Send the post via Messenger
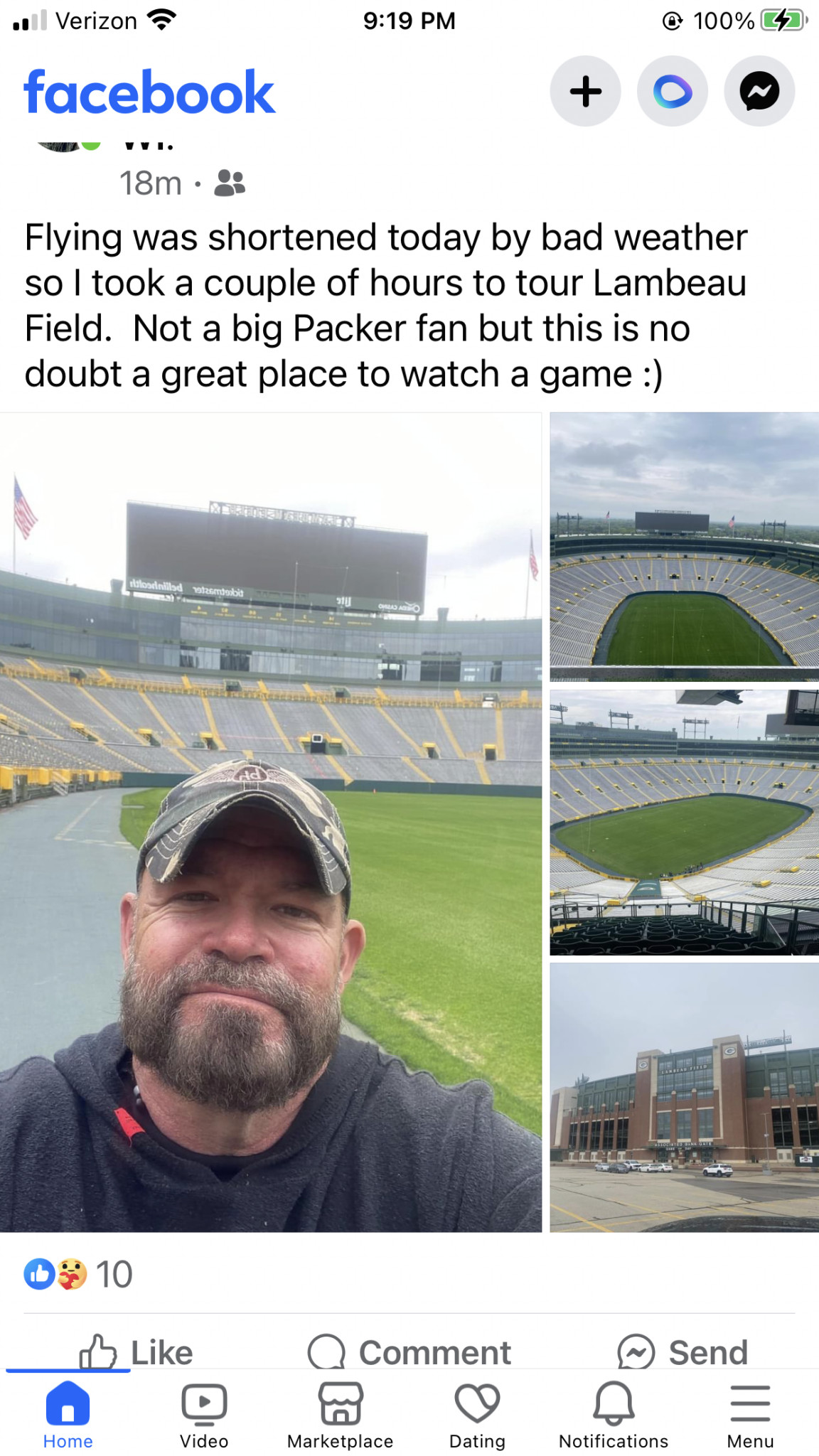This screenshot has height=1456, width=819. click(682, 1351)
